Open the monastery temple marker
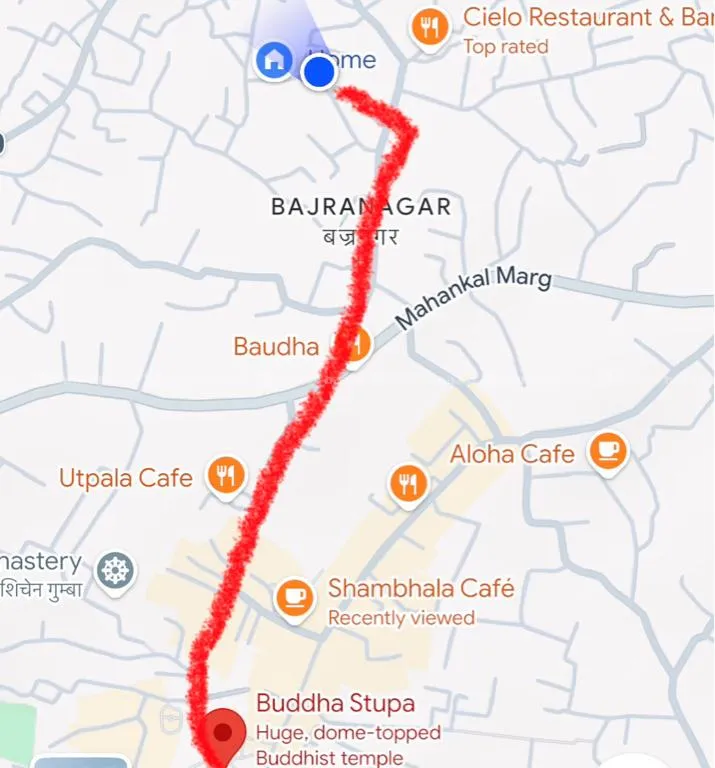 [x=115, y=572]
